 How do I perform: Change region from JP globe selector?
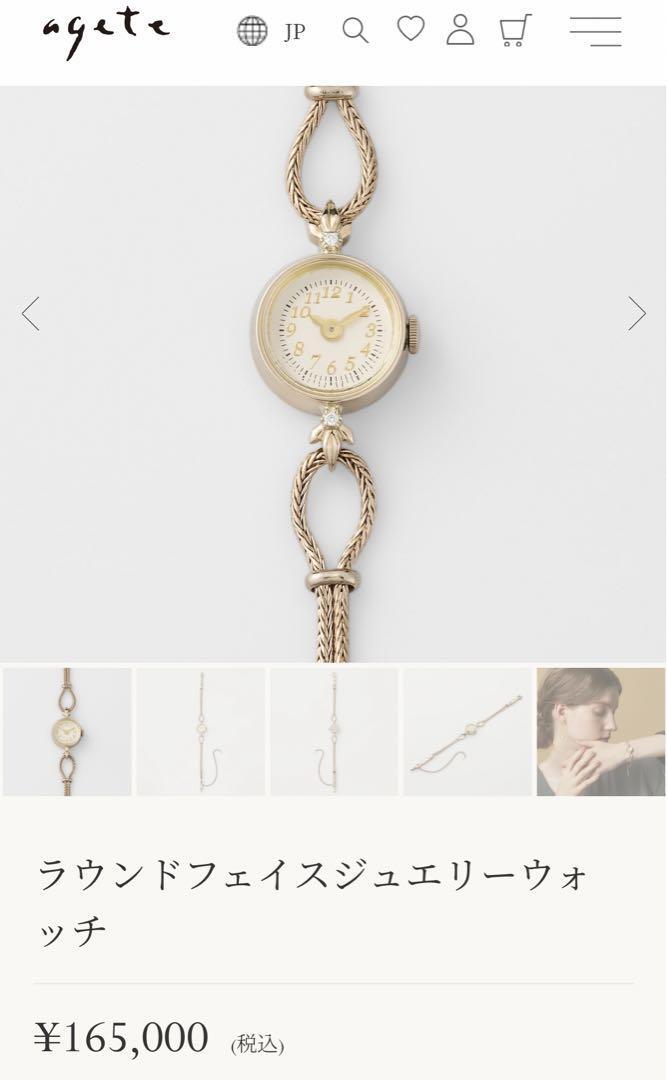(271, 31)
